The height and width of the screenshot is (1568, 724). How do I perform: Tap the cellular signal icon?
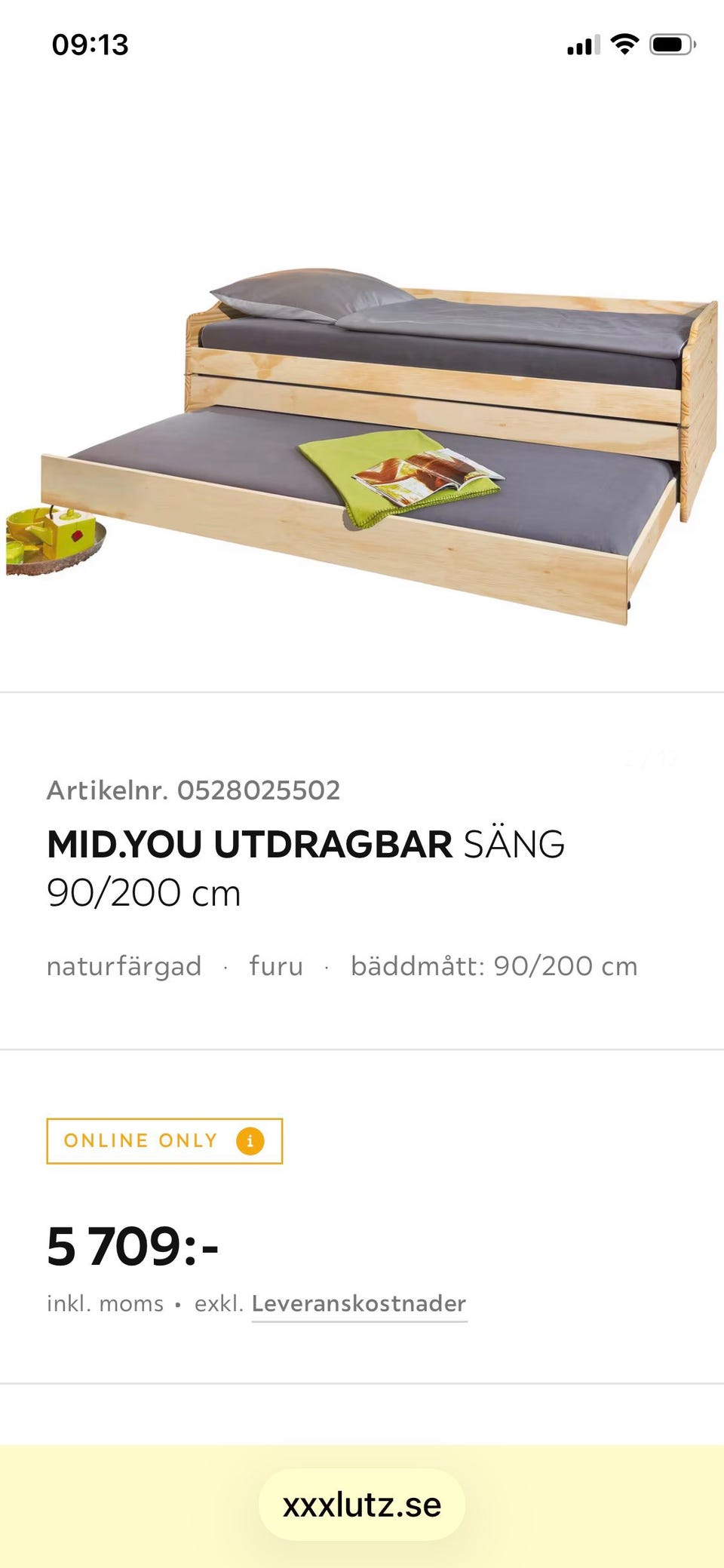point(581,45)
